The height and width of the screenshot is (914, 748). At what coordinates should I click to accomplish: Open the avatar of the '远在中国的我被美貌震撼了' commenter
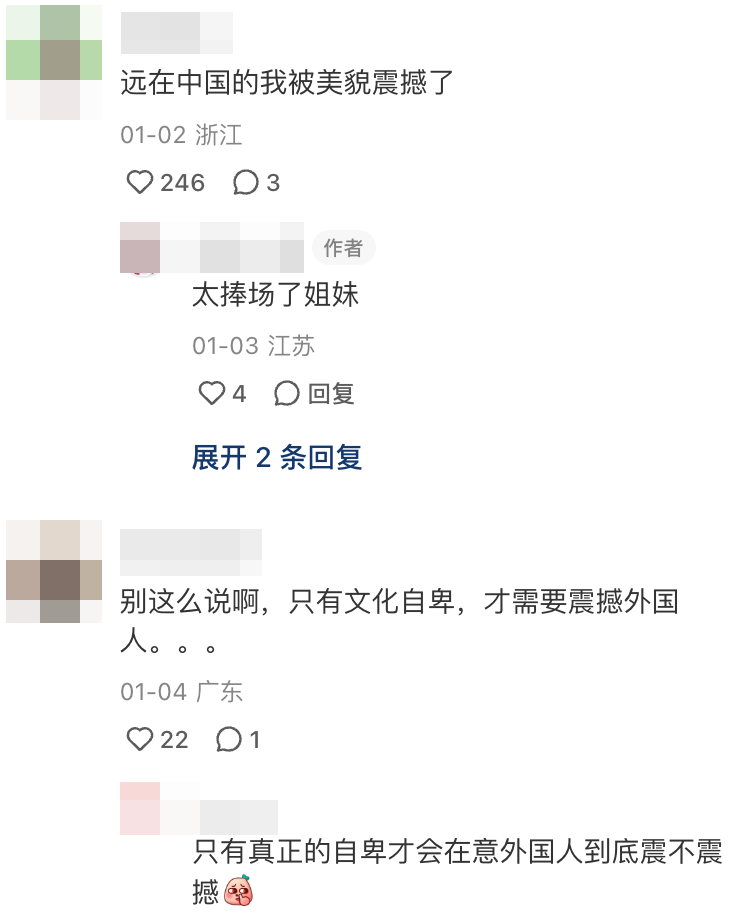[54, 62]
